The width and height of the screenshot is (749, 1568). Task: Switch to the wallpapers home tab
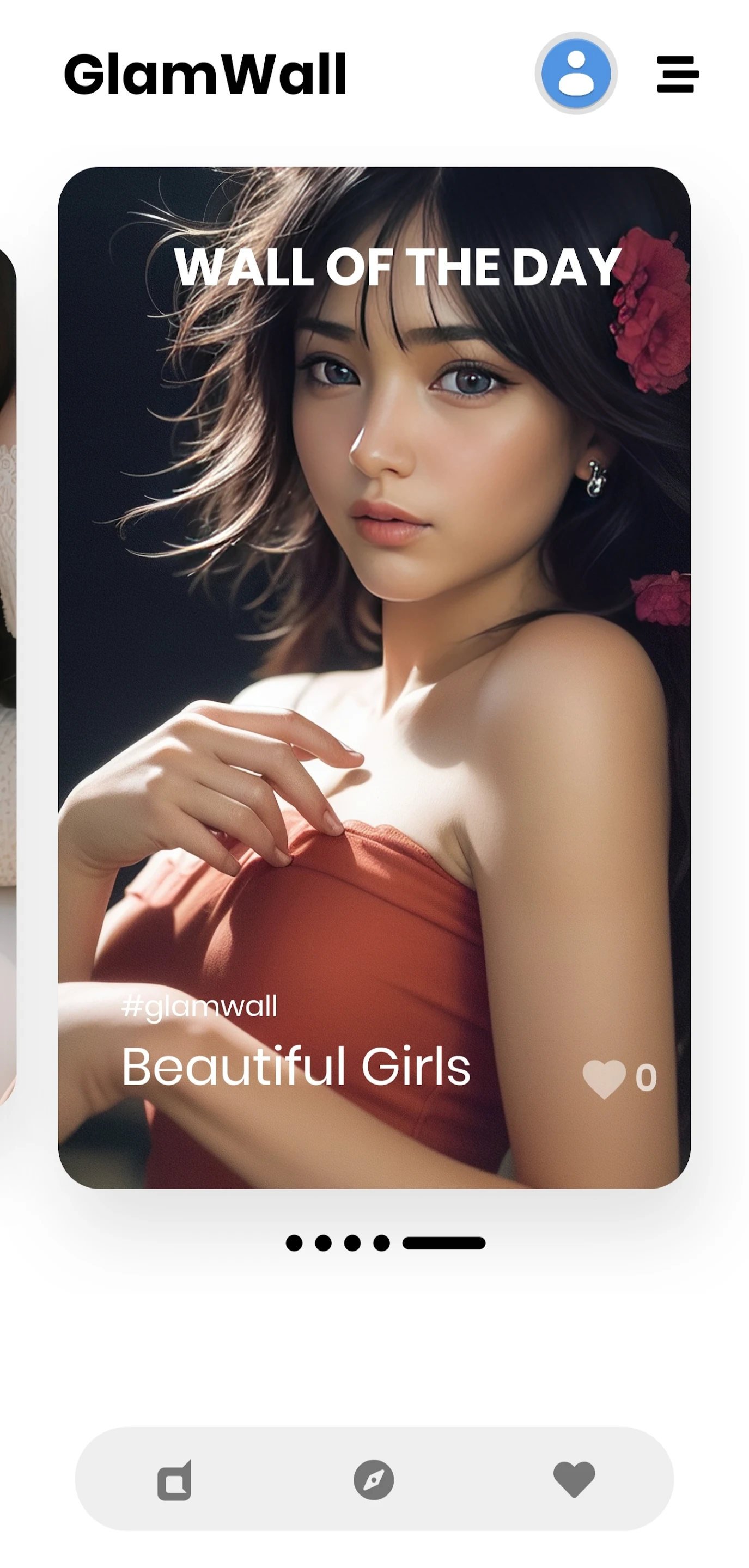[175, 1480]
